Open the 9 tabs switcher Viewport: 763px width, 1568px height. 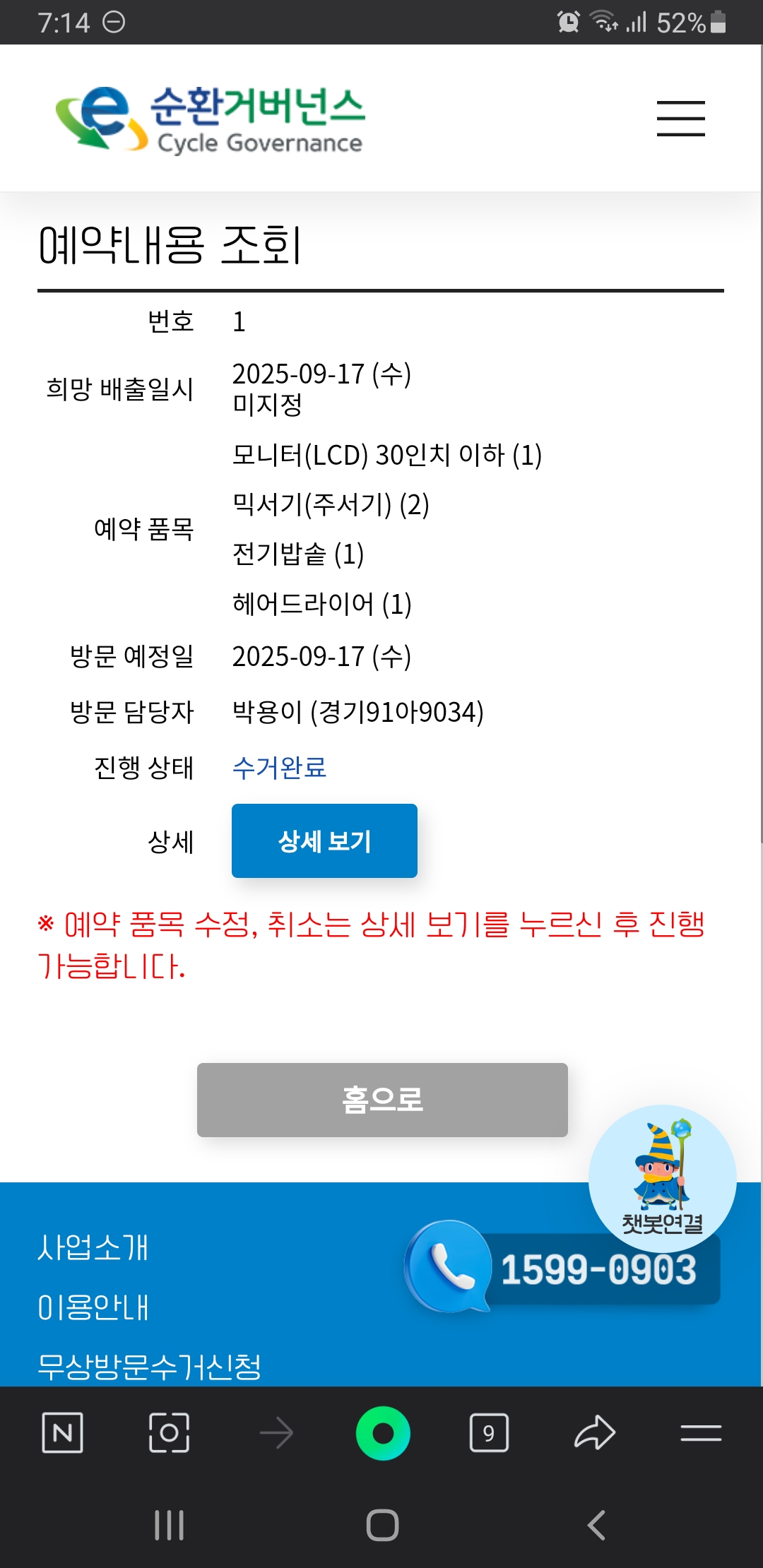point(489,1433)
